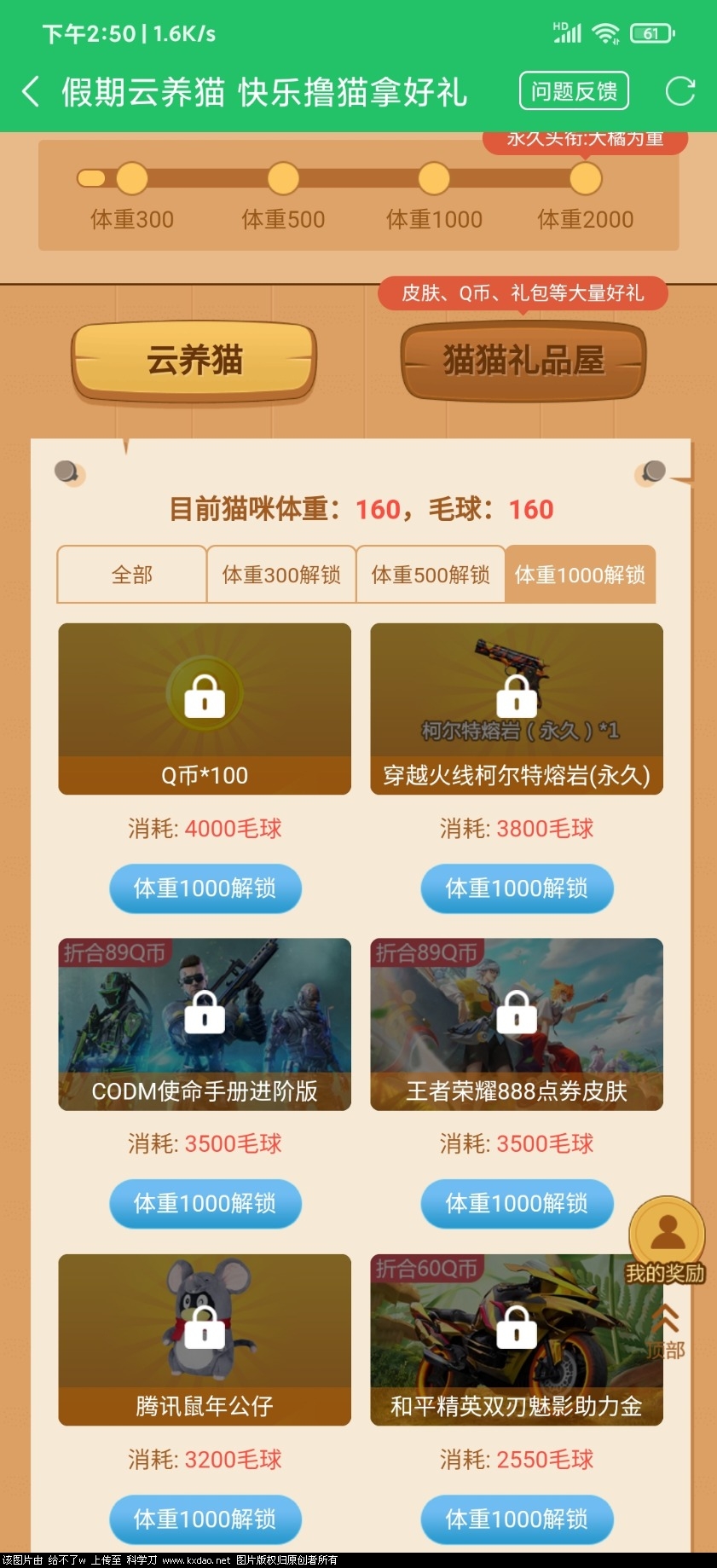Open the 猫猫礼品屋 gift shop tab
717x1568 pixels.
(x=523, y=360)
